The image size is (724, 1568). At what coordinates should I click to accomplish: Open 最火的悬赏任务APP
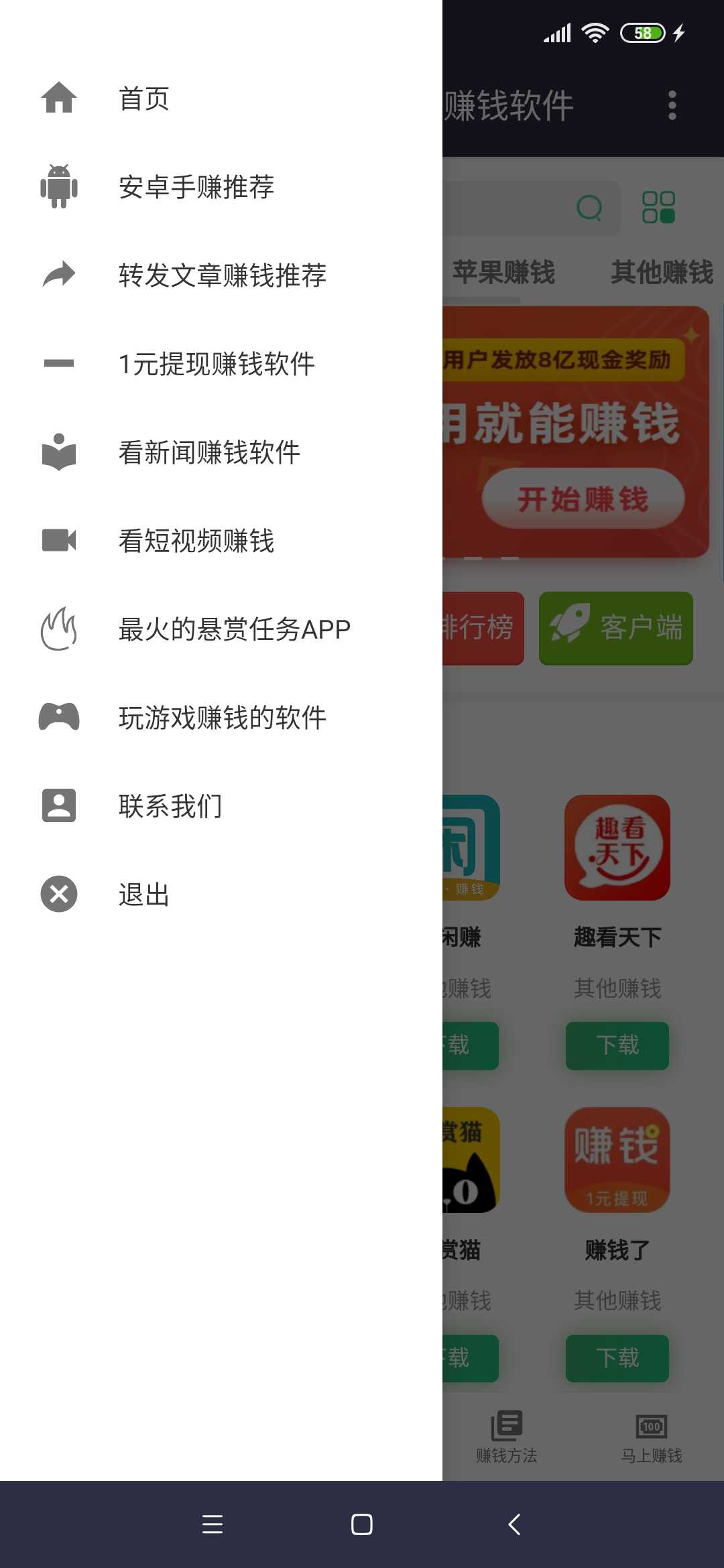point(221,629)
